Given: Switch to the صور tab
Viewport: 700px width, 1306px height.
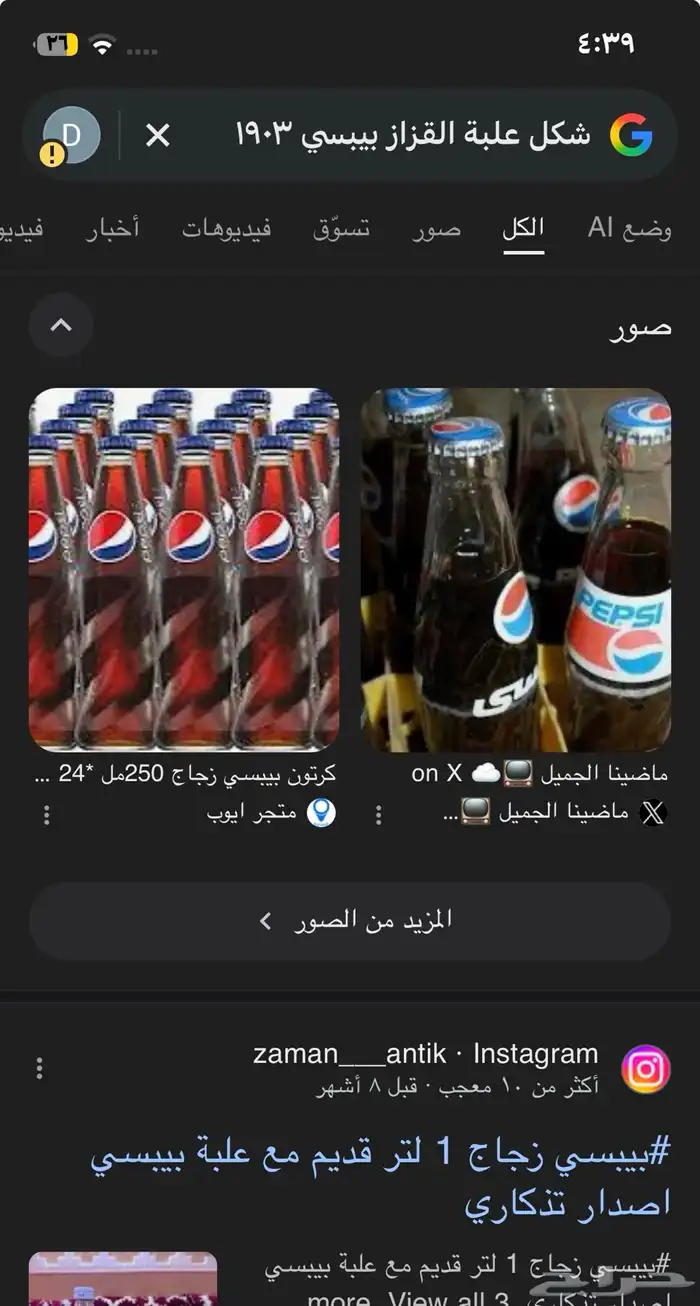Looking at the screenshot, I should point(437,229).
